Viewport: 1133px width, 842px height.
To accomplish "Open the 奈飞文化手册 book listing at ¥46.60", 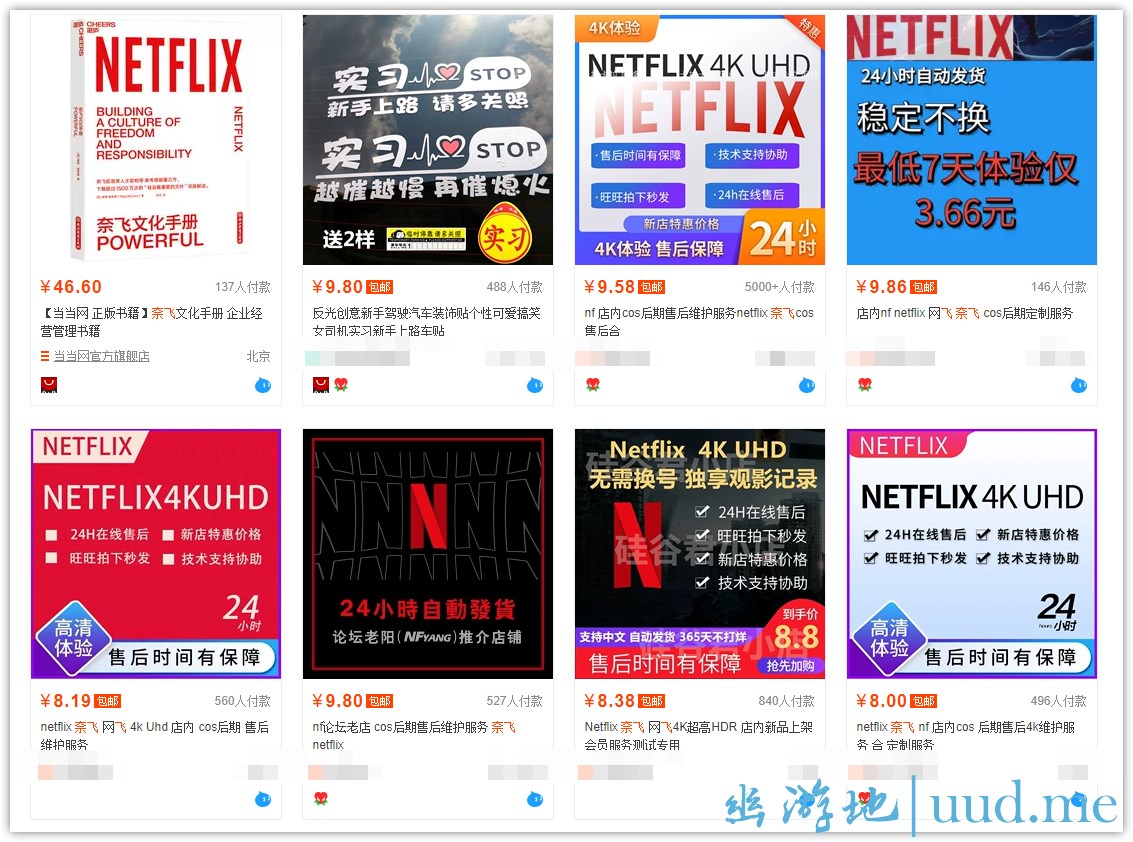I will [156, 140].
